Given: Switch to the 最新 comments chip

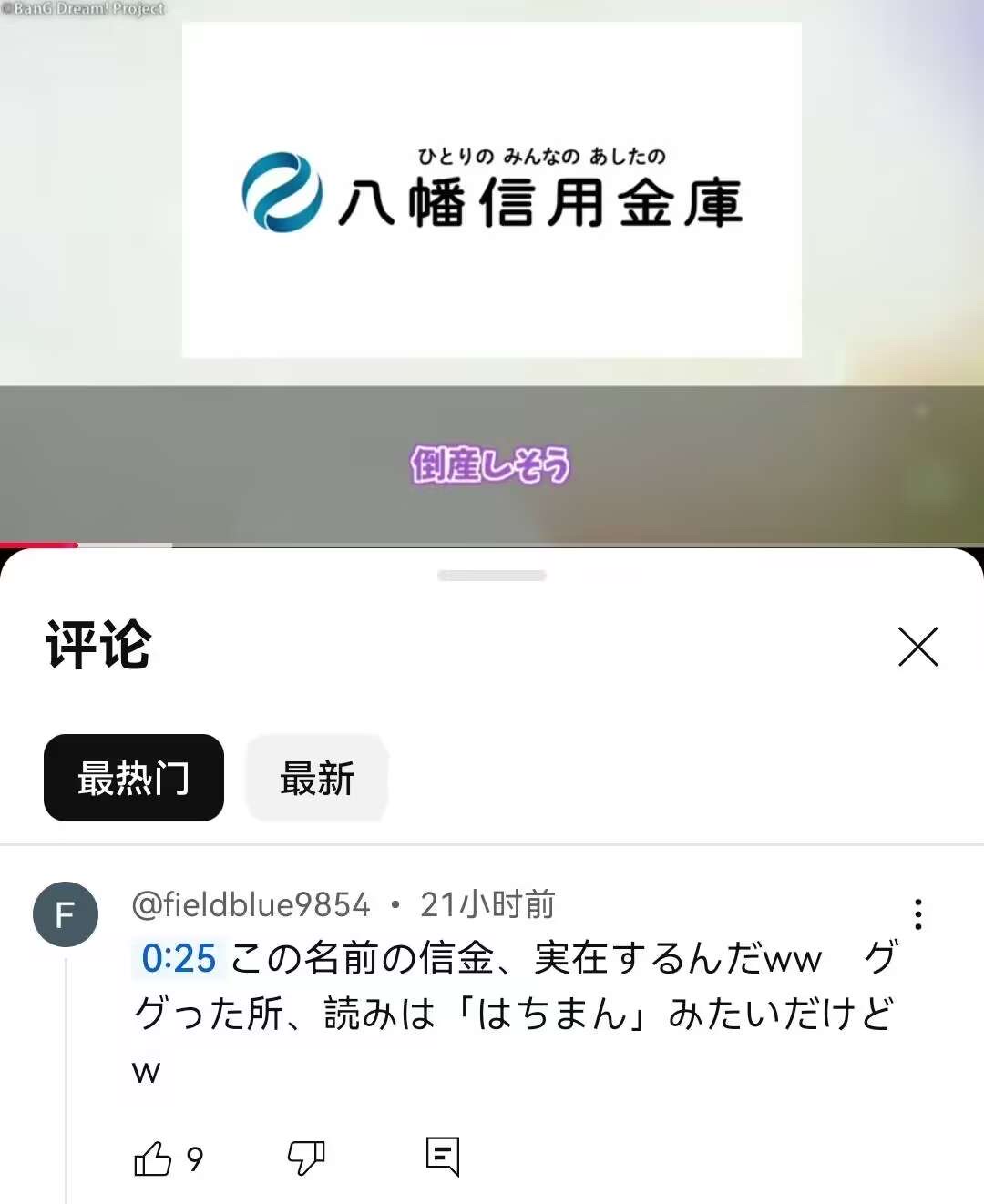Looking at the screenshot, I should point(317,778).
